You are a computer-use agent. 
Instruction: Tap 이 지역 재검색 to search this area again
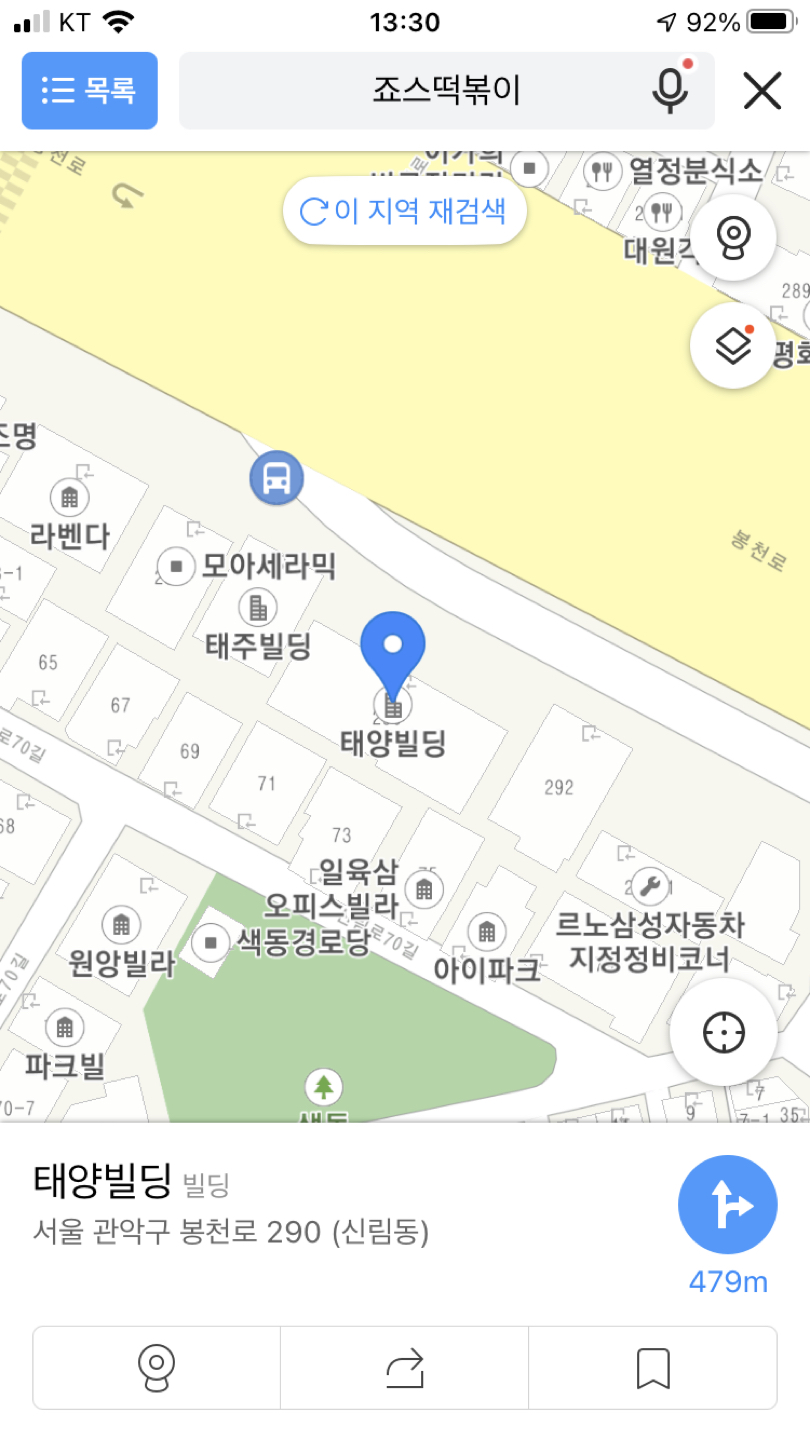pos(404,211)
